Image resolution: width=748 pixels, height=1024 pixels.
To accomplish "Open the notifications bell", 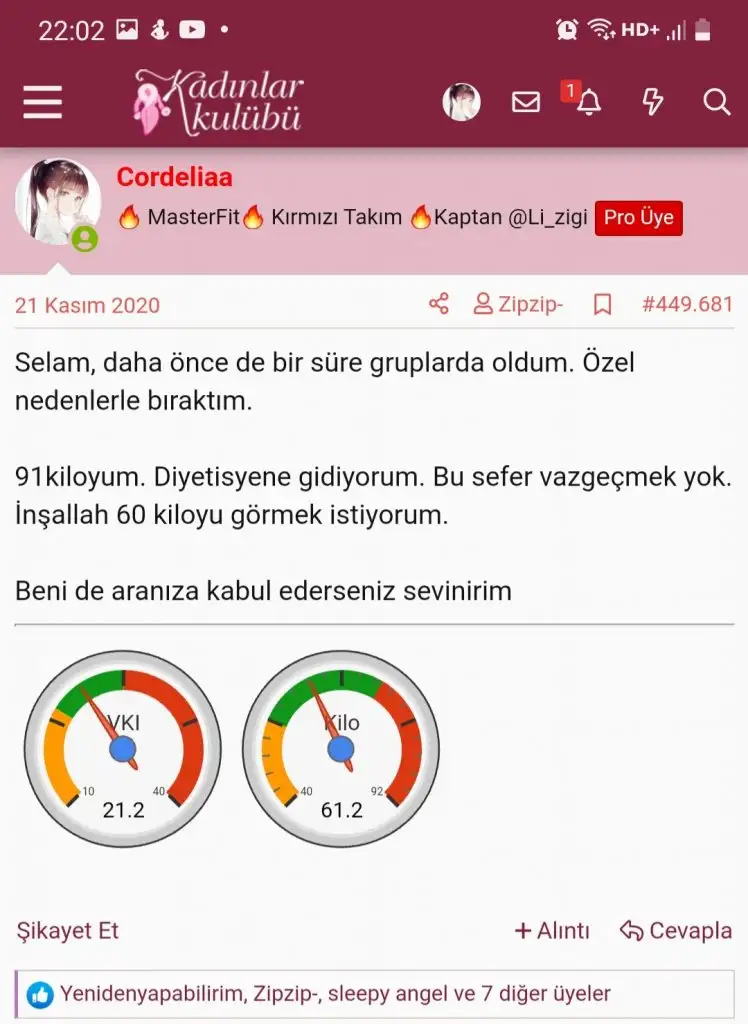I will [589, 102].
